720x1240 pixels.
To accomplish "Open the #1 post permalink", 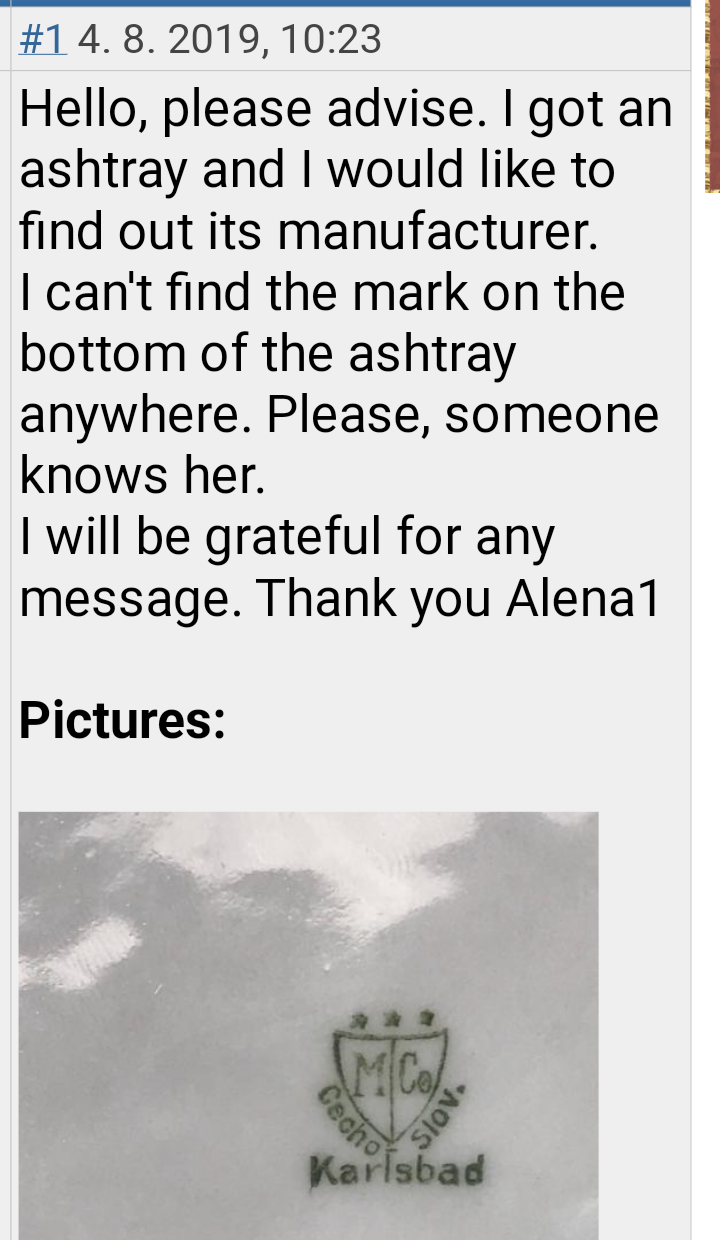I will [x=43, y=39].
